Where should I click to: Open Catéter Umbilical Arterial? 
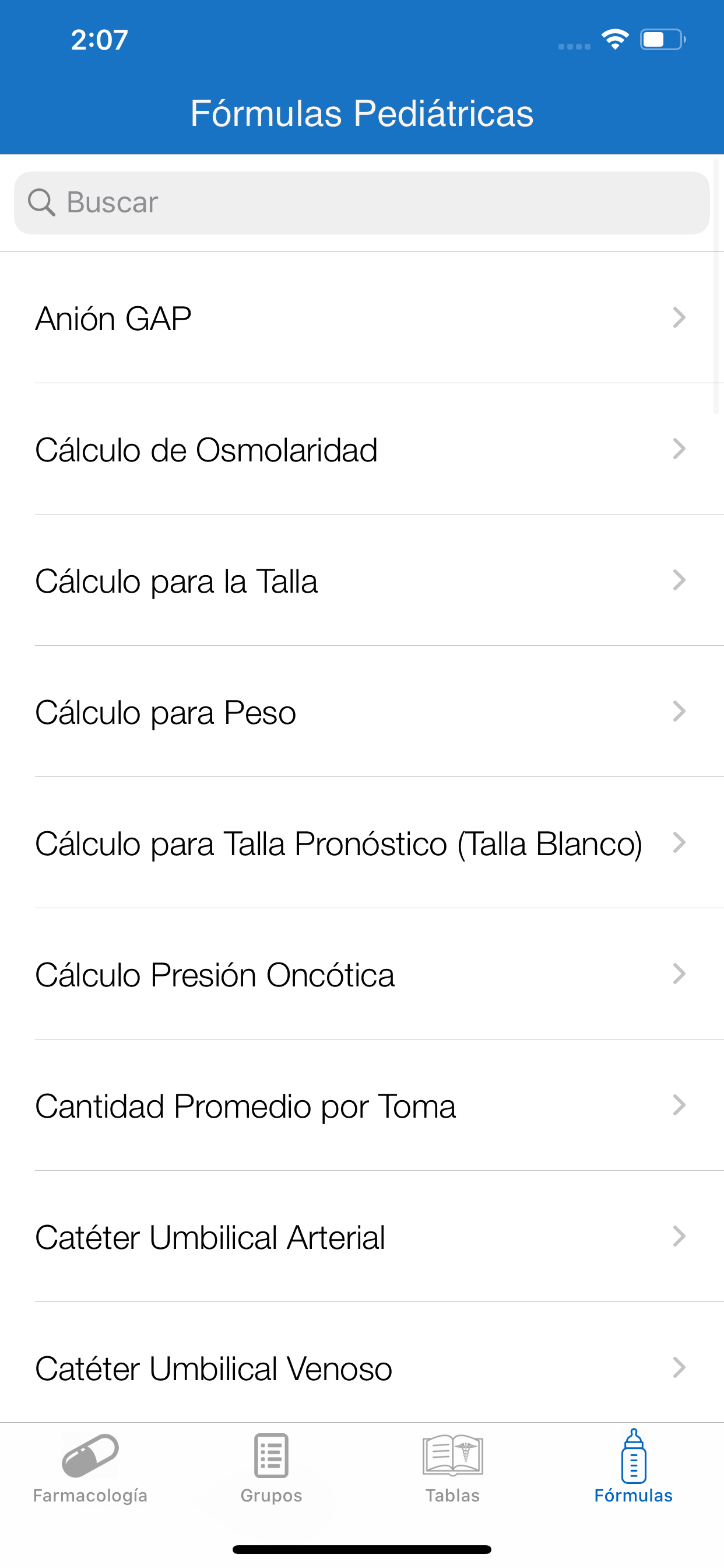coord(362,1236)
